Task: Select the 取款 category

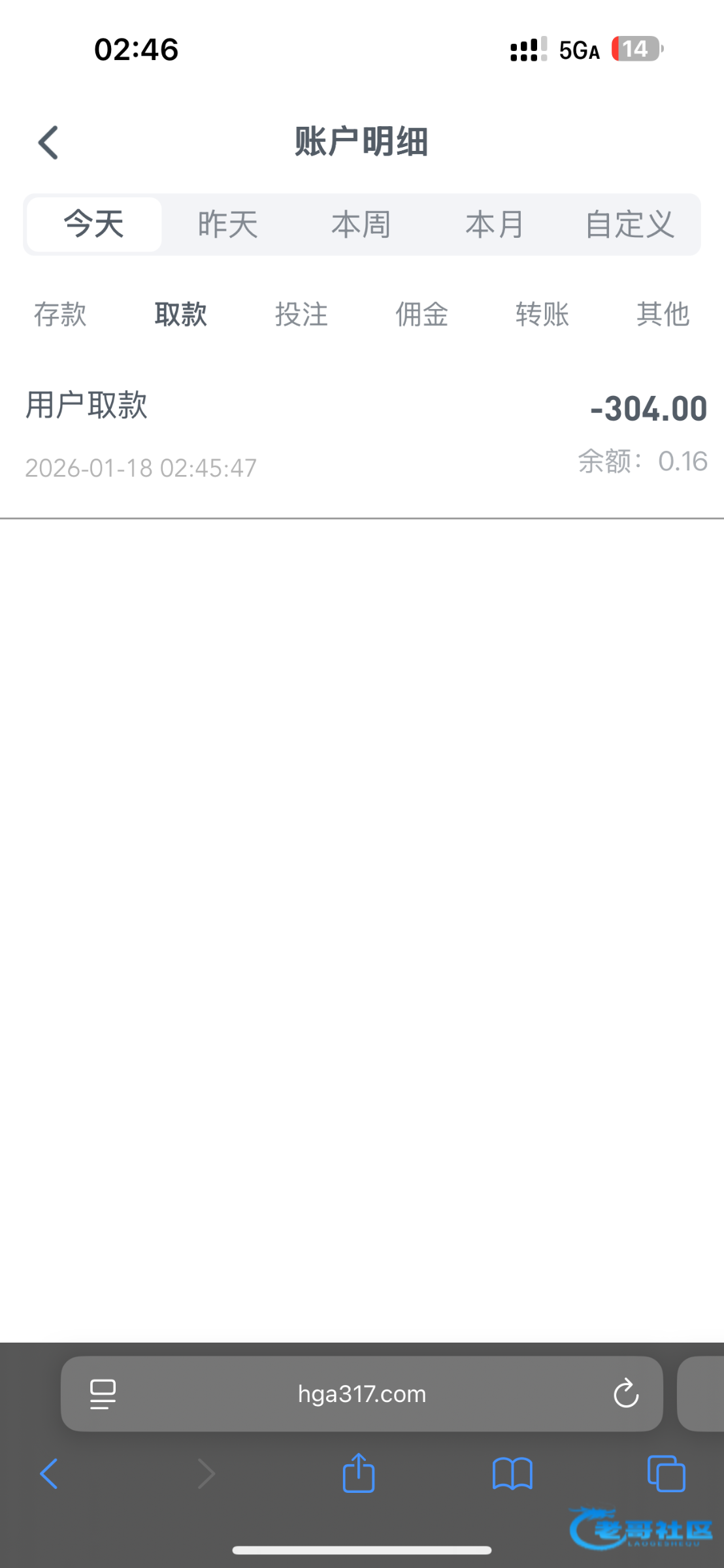Action: 181,314
